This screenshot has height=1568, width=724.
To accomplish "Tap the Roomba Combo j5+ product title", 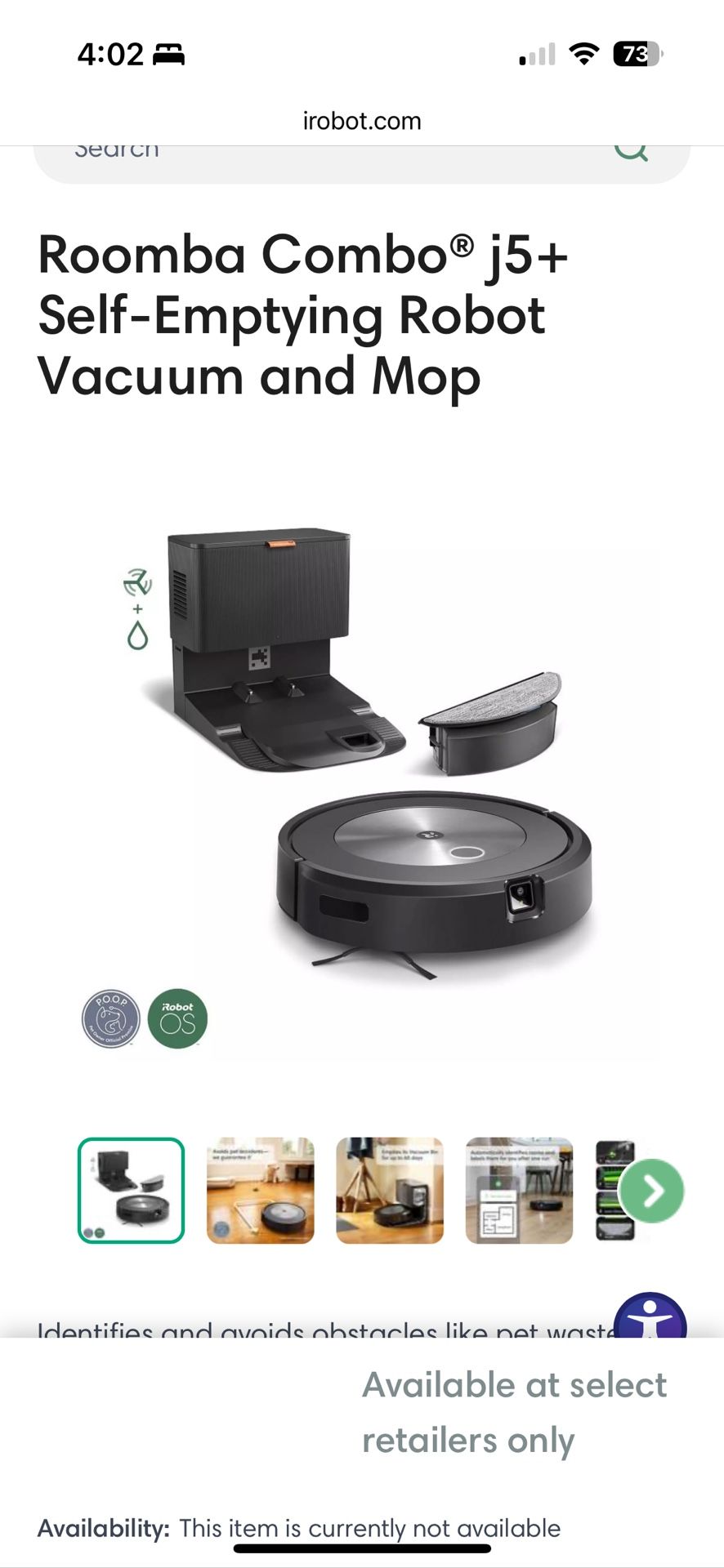I will pos(302,314).
